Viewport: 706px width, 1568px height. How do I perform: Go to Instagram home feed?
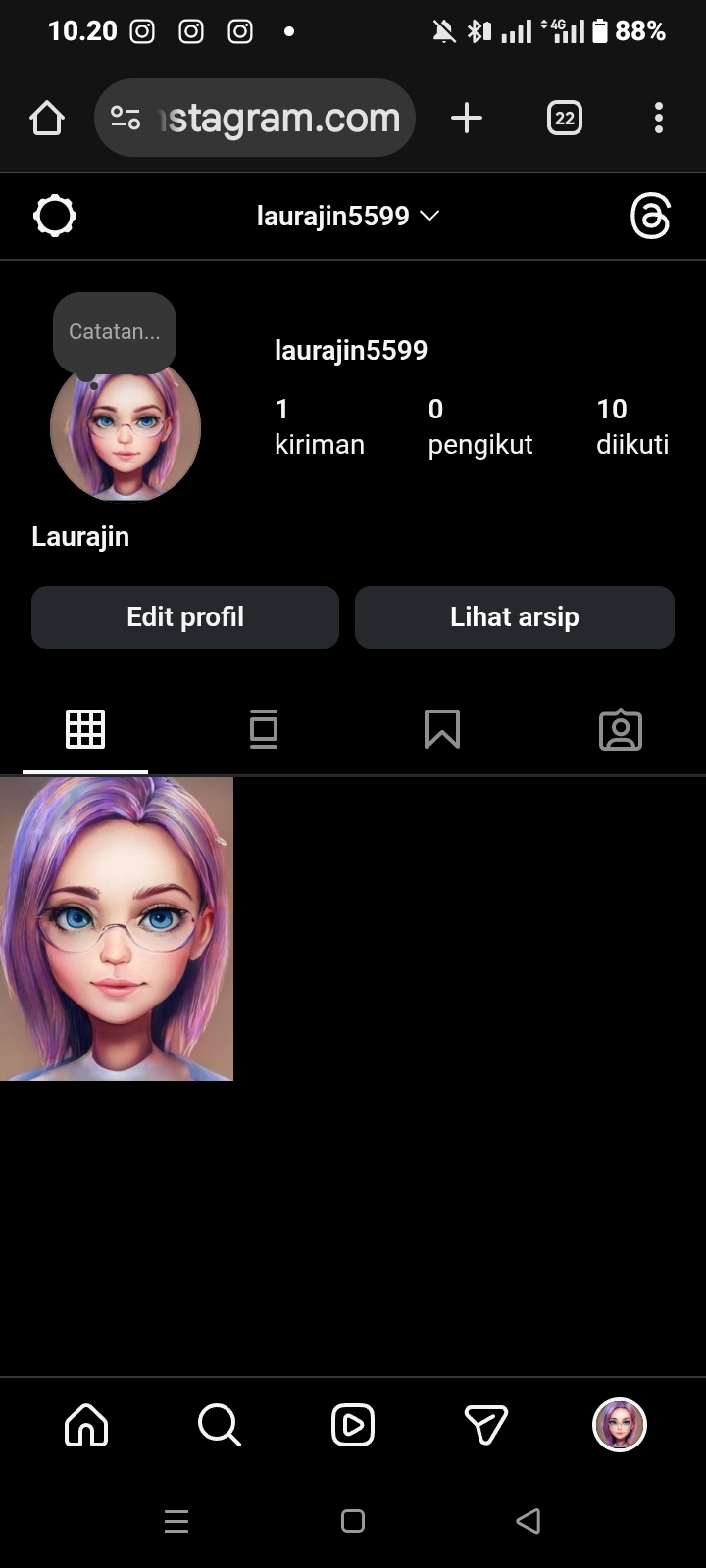coord(86,1425)
